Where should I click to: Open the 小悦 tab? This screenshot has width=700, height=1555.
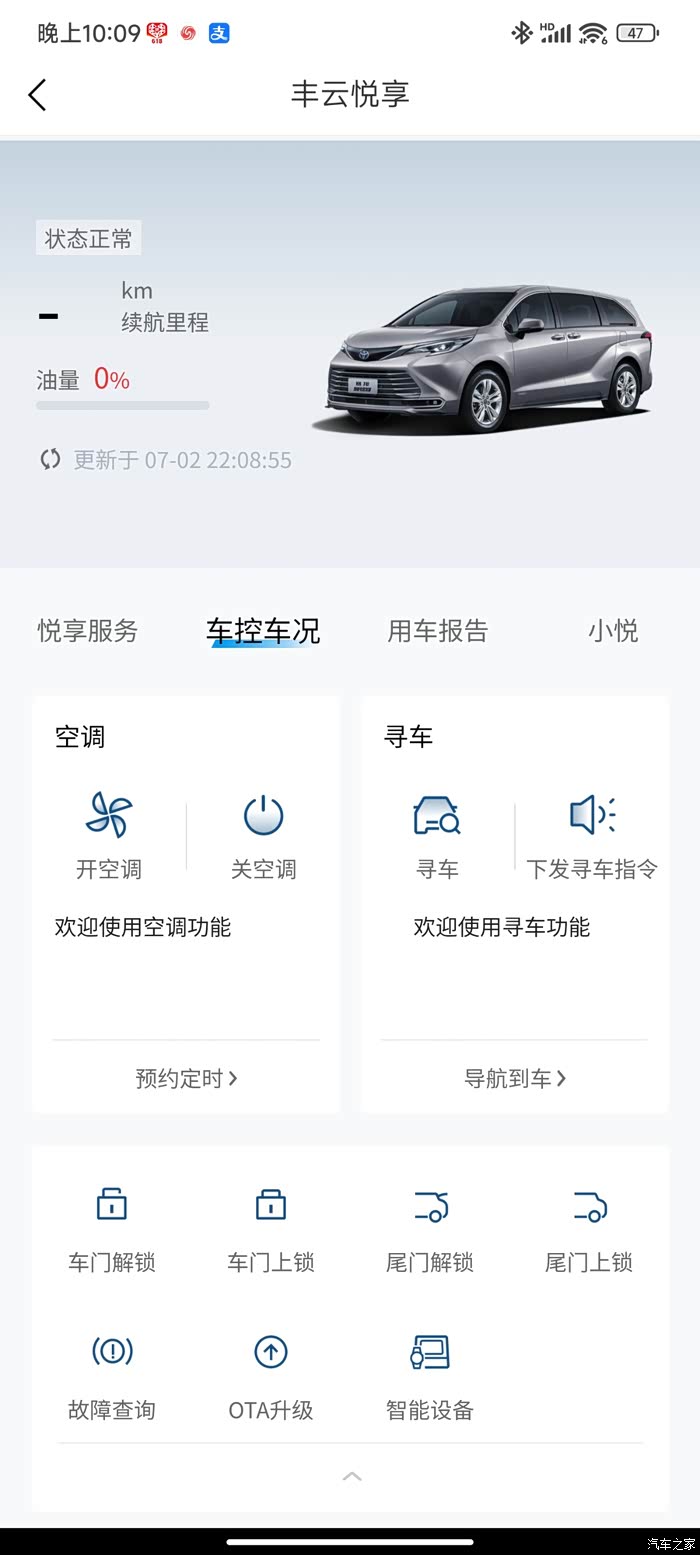click(613, 631)
